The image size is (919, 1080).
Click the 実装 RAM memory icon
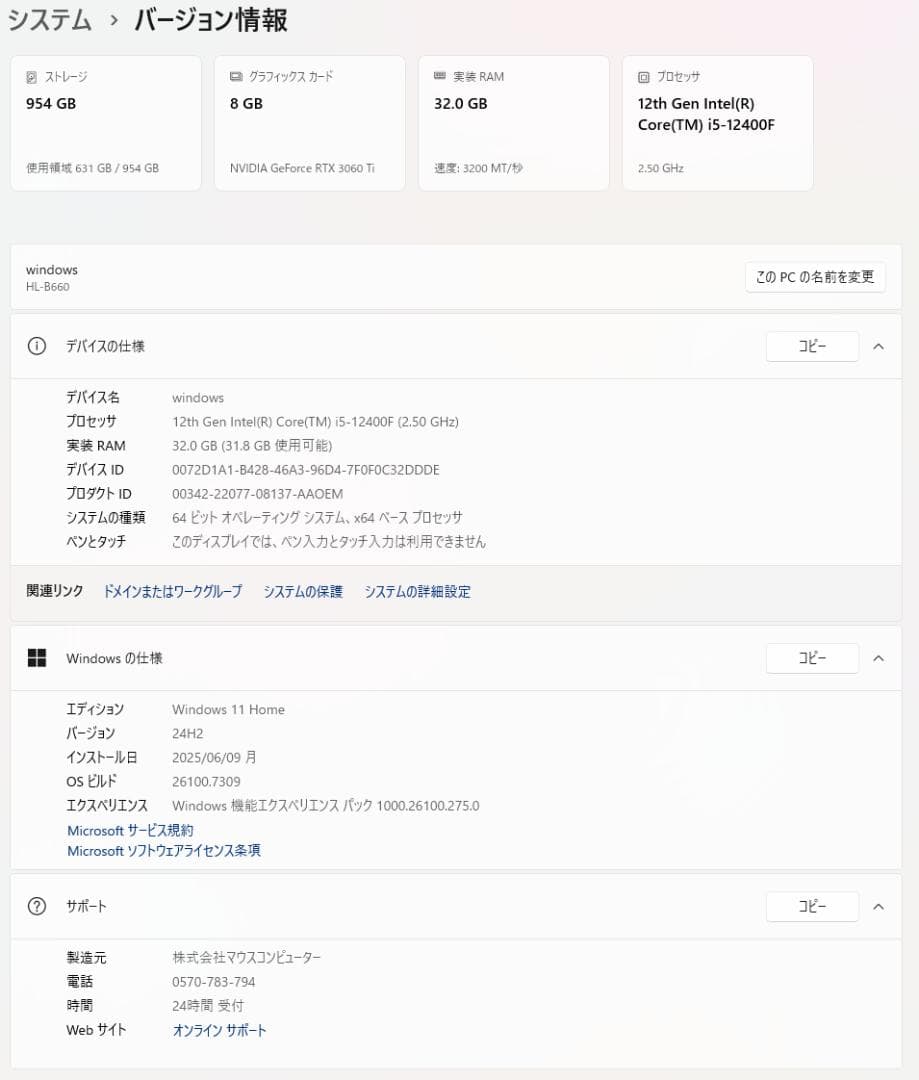[438, 75]
